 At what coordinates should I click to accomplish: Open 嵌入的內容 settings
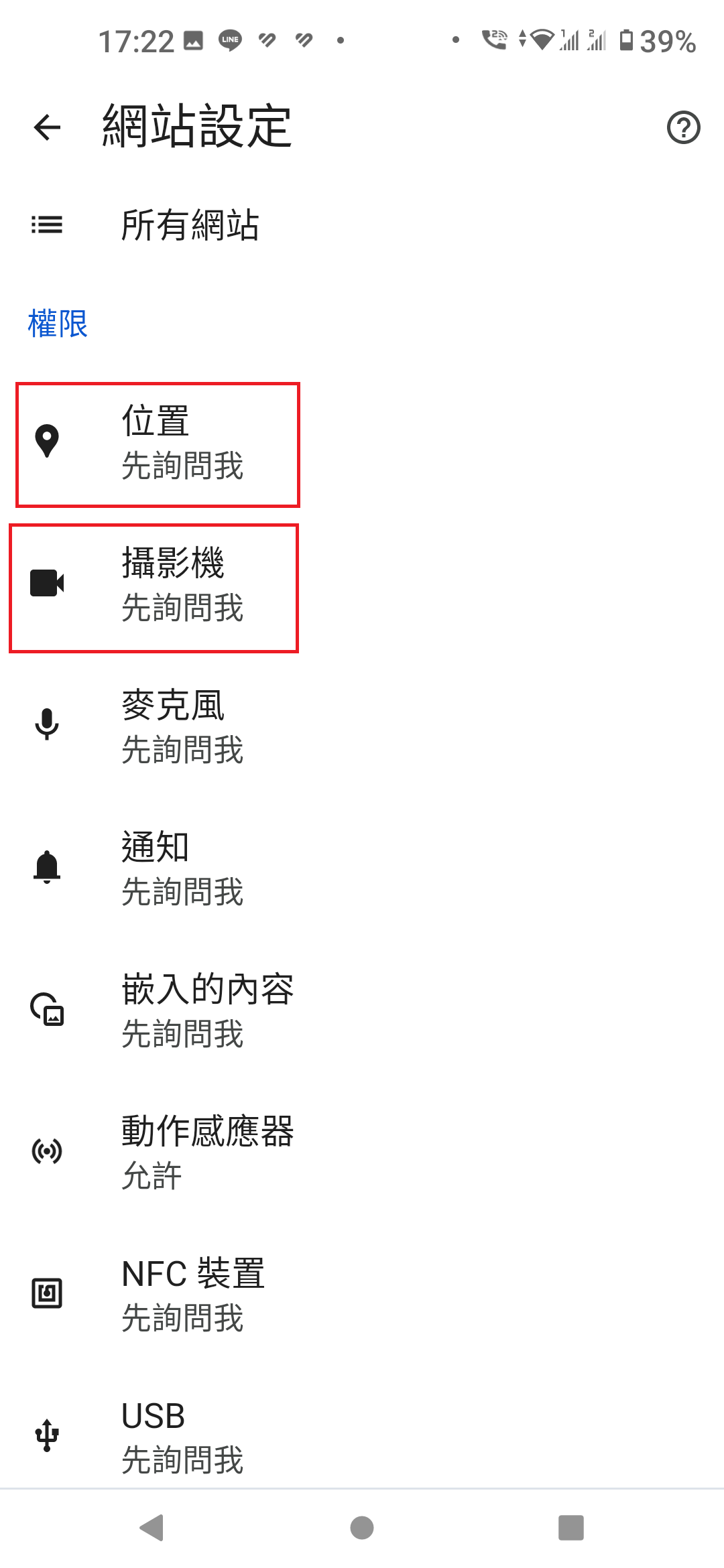pyautogui.click(x=362, y=1011)
